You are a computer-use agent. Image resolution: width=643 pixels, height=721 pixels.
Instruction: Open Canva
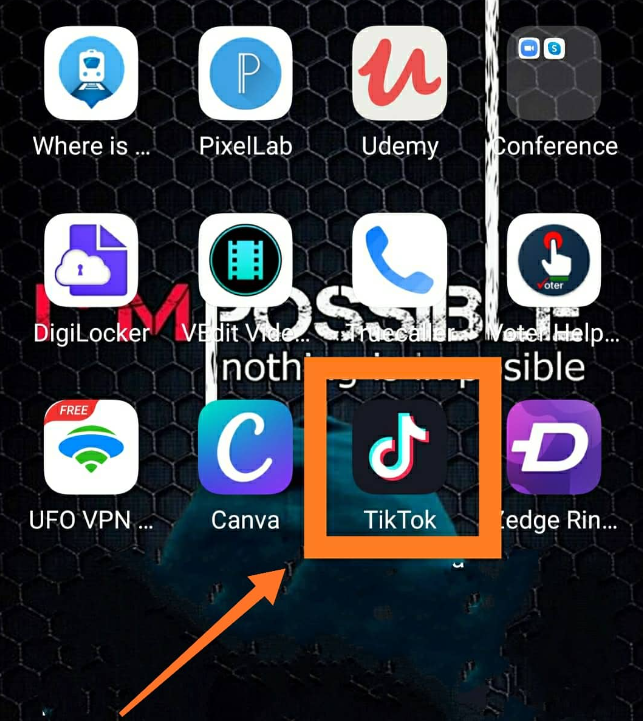coord(245,447)
